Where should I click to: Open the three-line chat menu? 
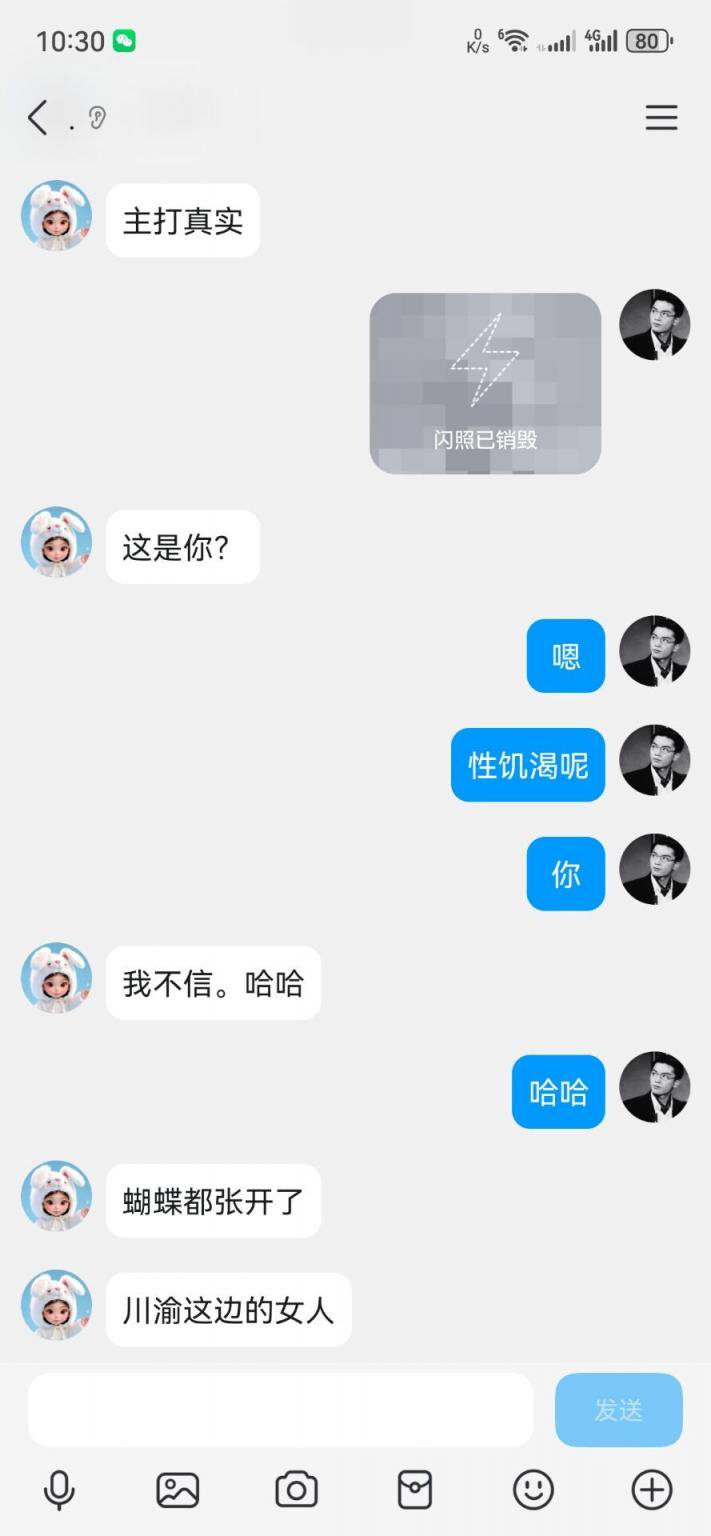661,118
